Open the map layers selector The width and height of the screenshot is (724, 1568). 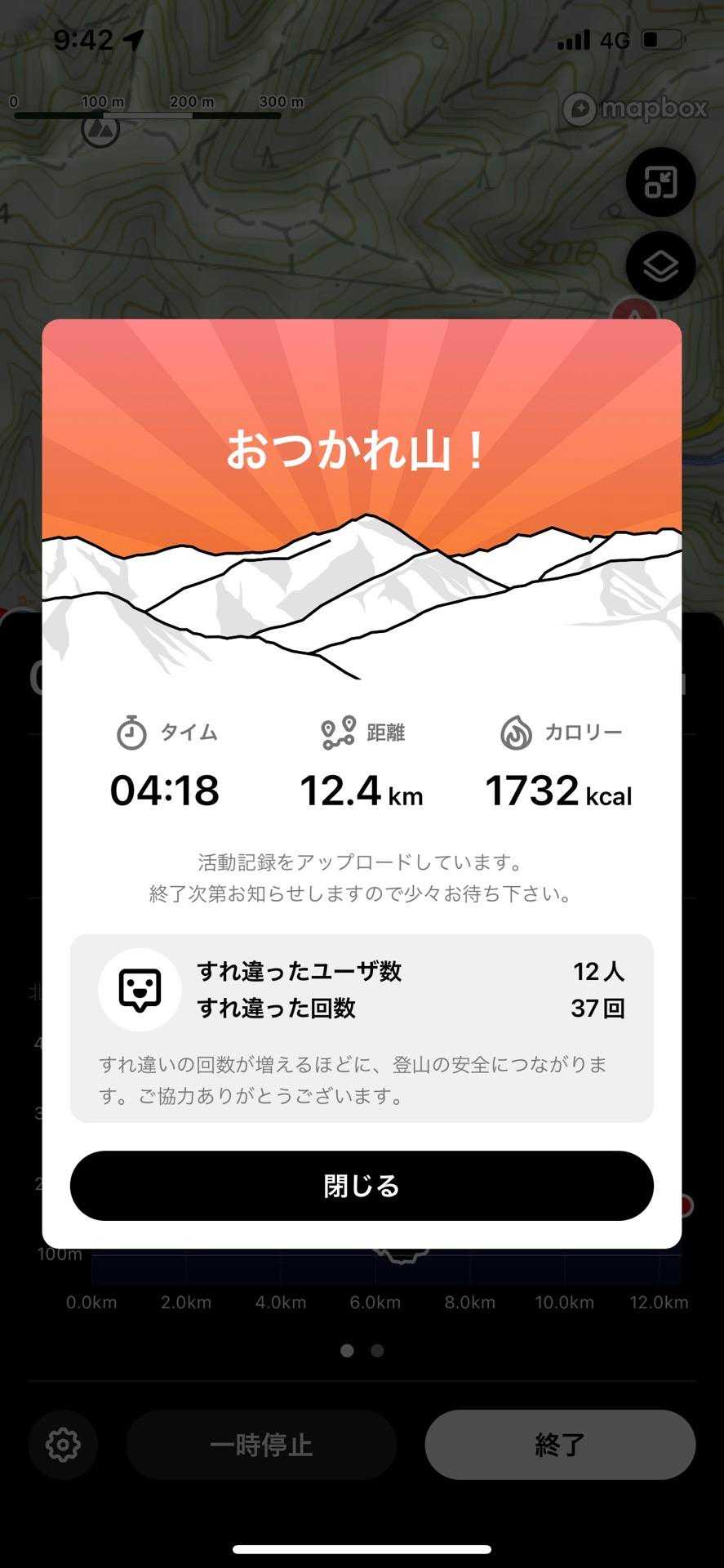(660, 266)
